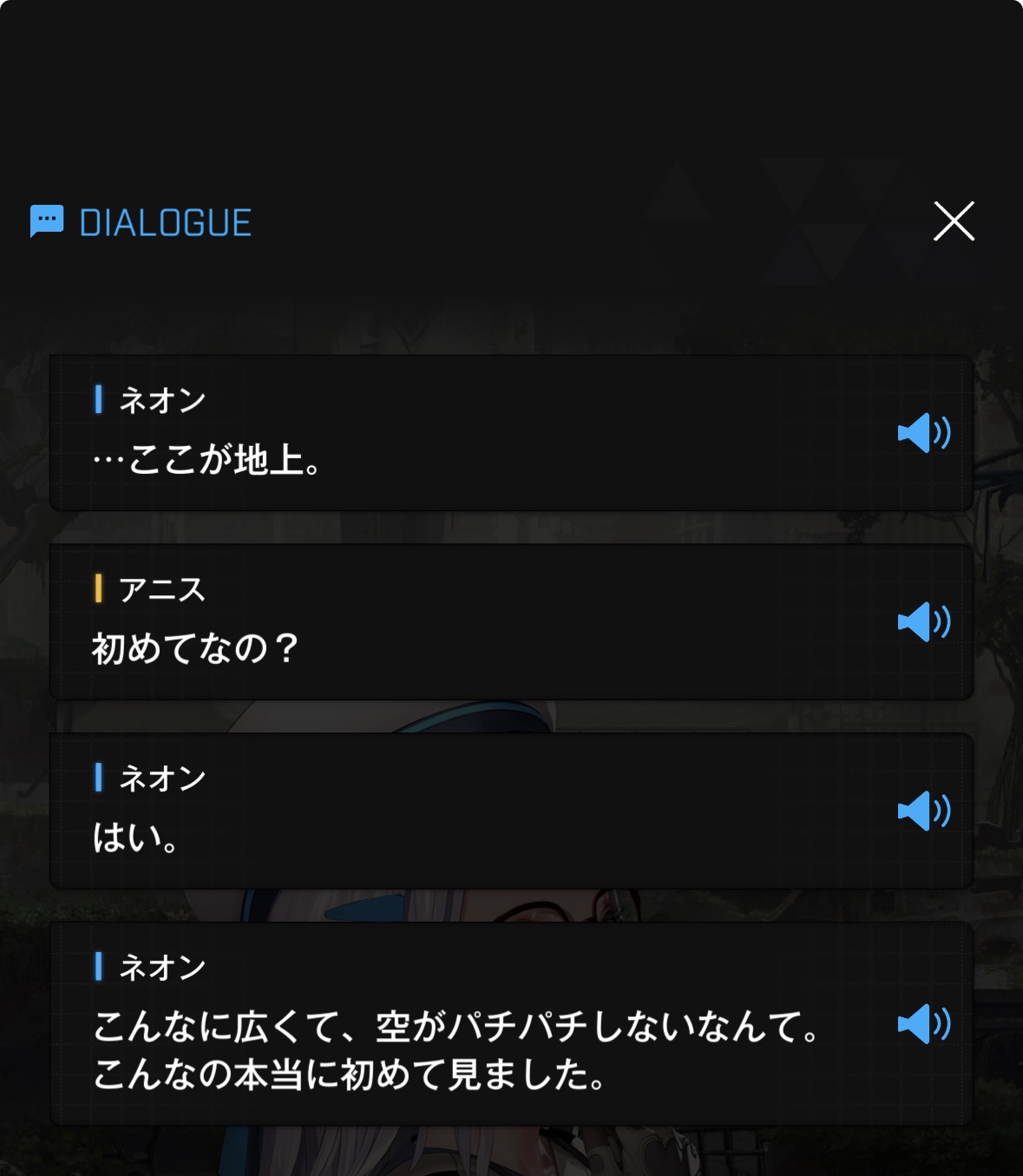Viewport: 1023px width, 1176px height.
Task: Play voice for ネオン's line はい。
Action: click(x=923, y=811)
